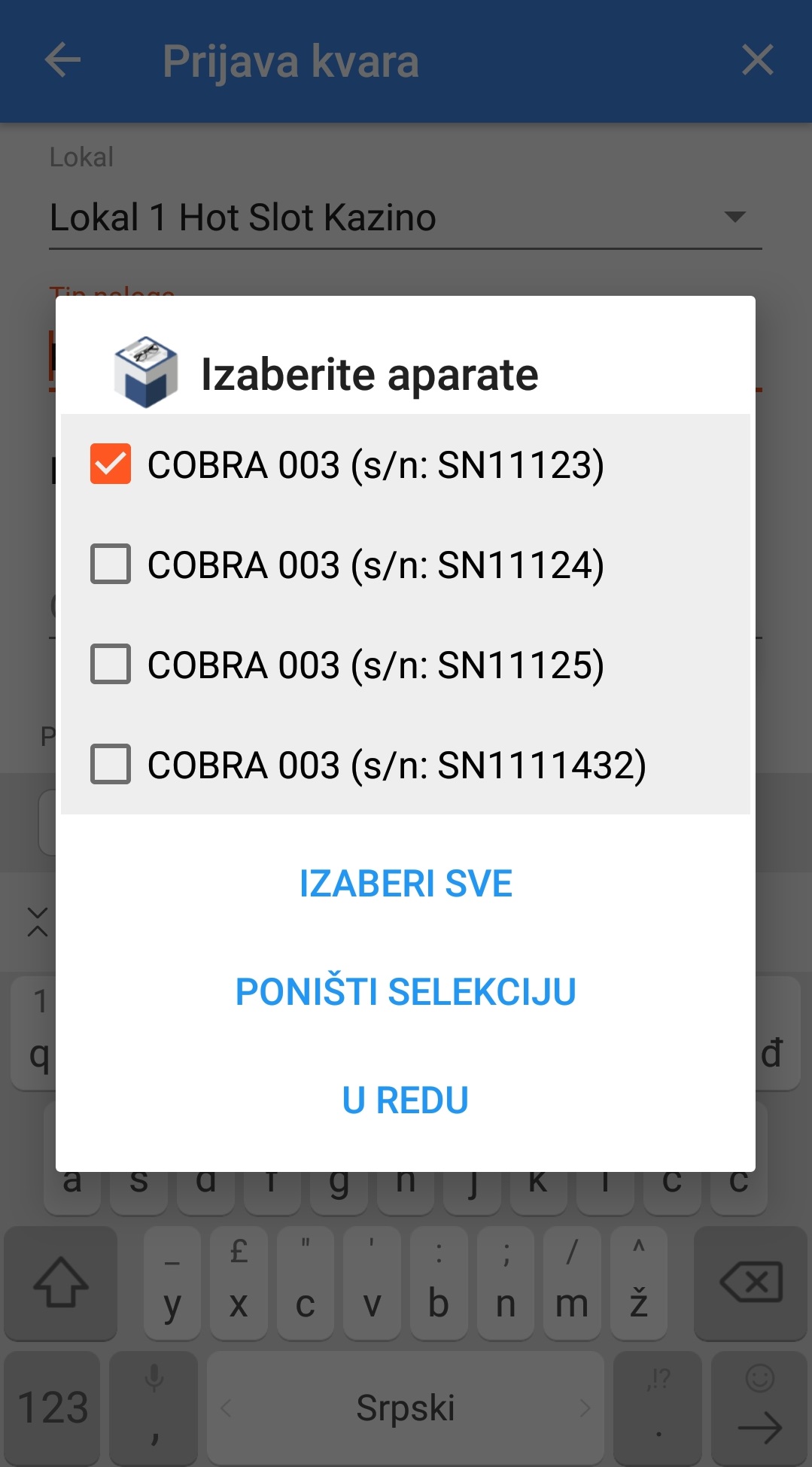The height and width of the screenshot is (1467, 812).
Task: Tap the shift key on the keyboard
Action: coord(61,1283)
